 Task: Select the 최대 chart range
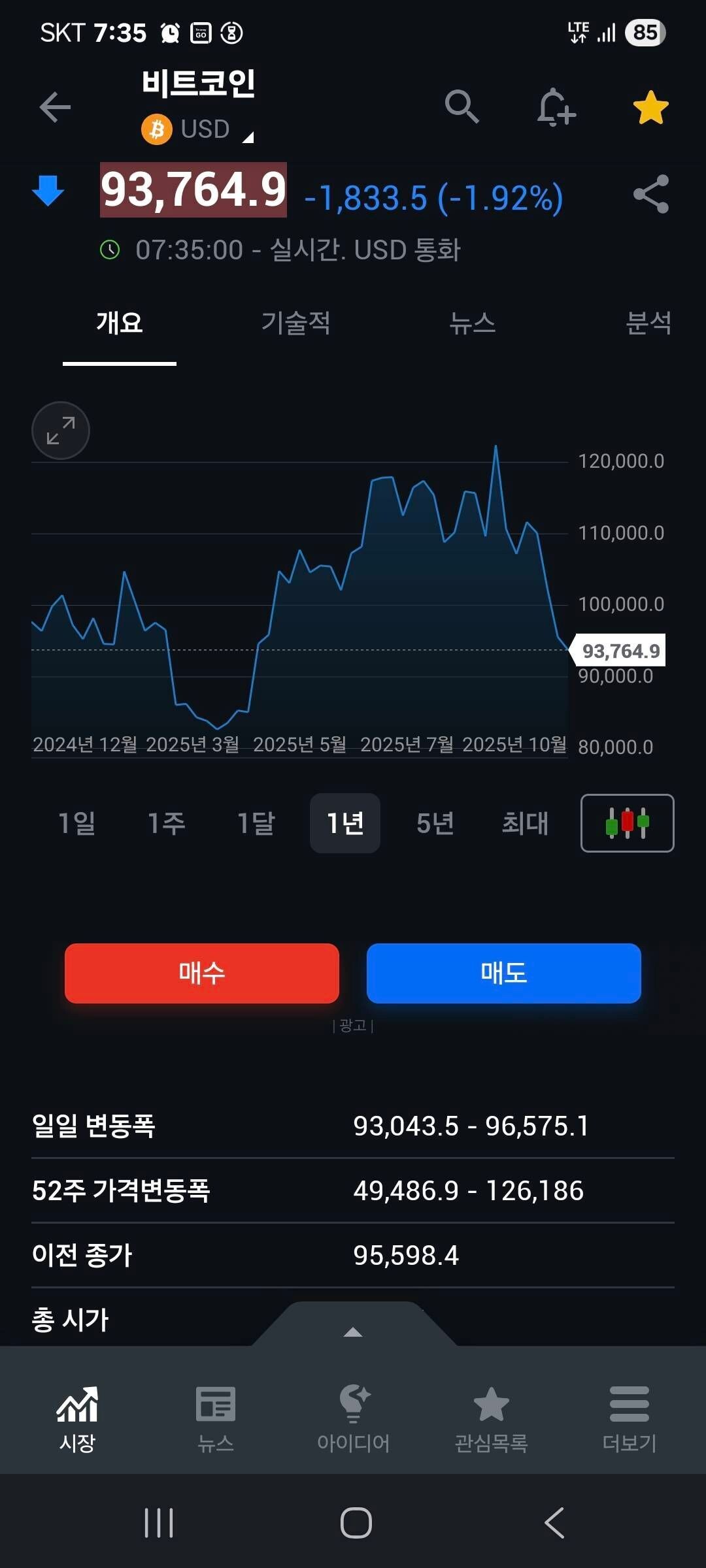pos(525,823)
